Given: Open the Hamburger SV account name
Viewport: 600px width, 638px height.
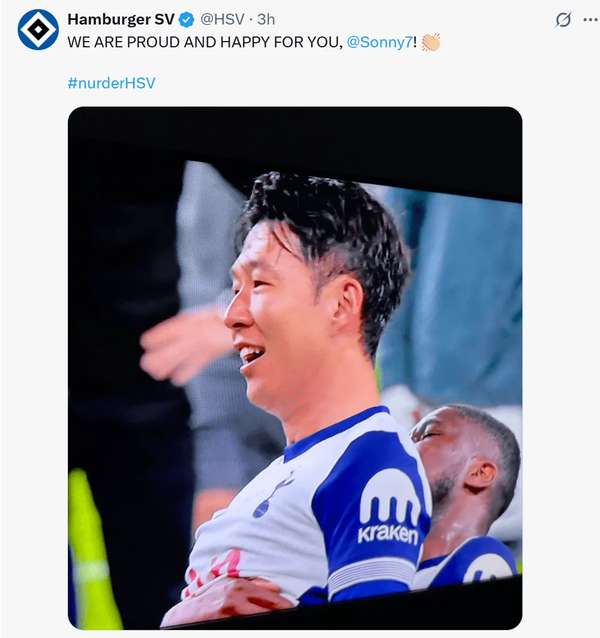Looking at the screenshot, I should pos(121,20).
